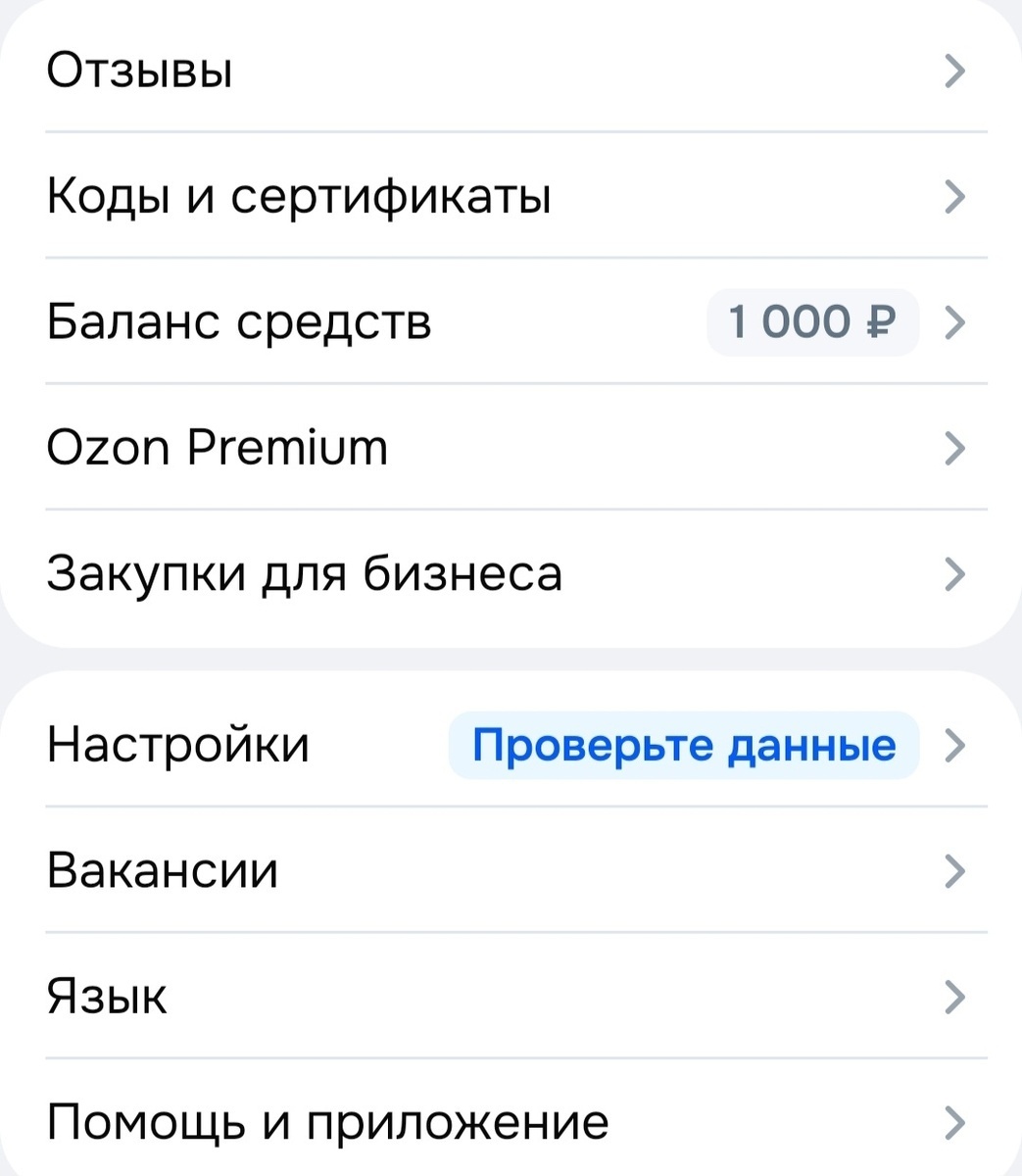Screen dimensions: 1022x1176
Task: Tap the 1 000 ₽ balance badge
Action: 812,322
